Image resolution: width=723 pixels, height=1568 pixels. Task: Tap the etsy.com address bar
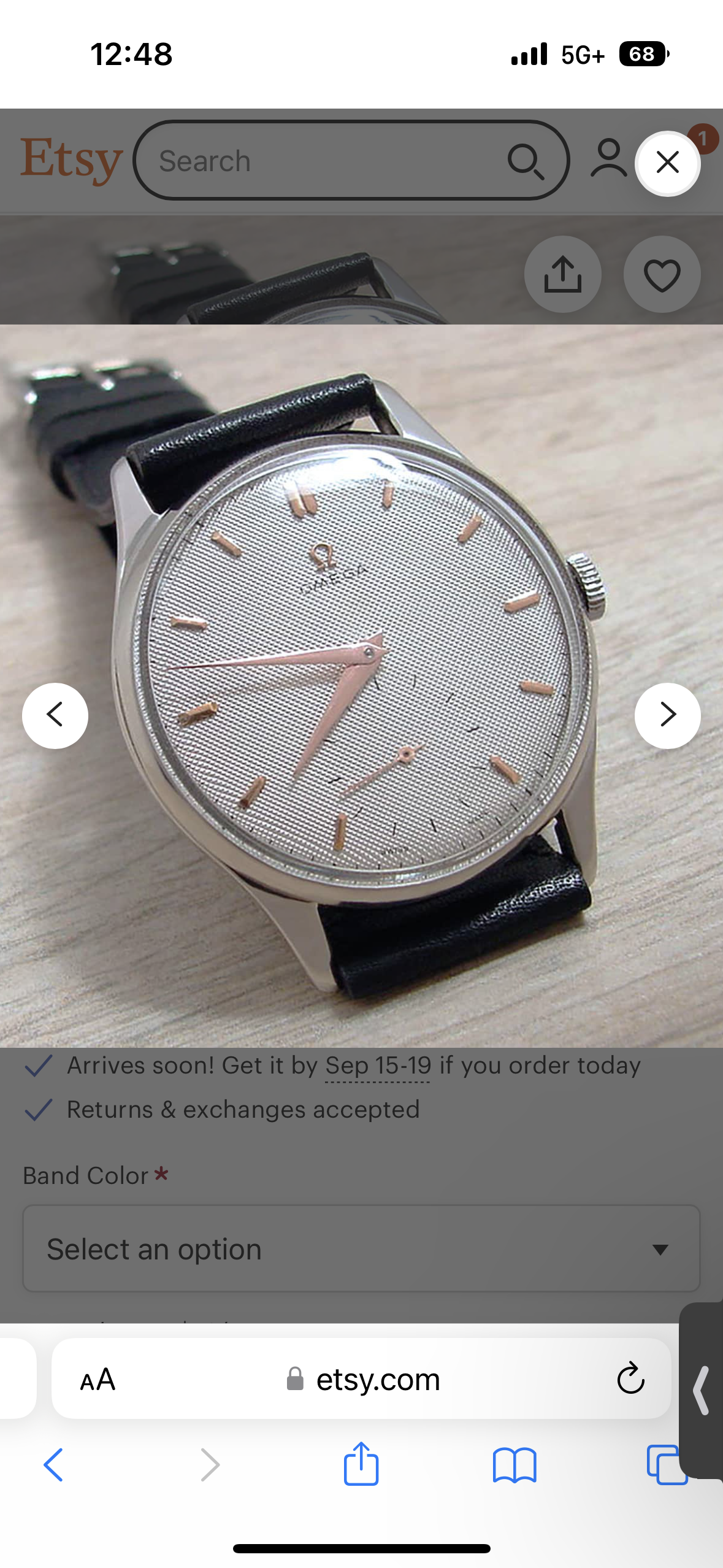click(x=363, y=1380)
